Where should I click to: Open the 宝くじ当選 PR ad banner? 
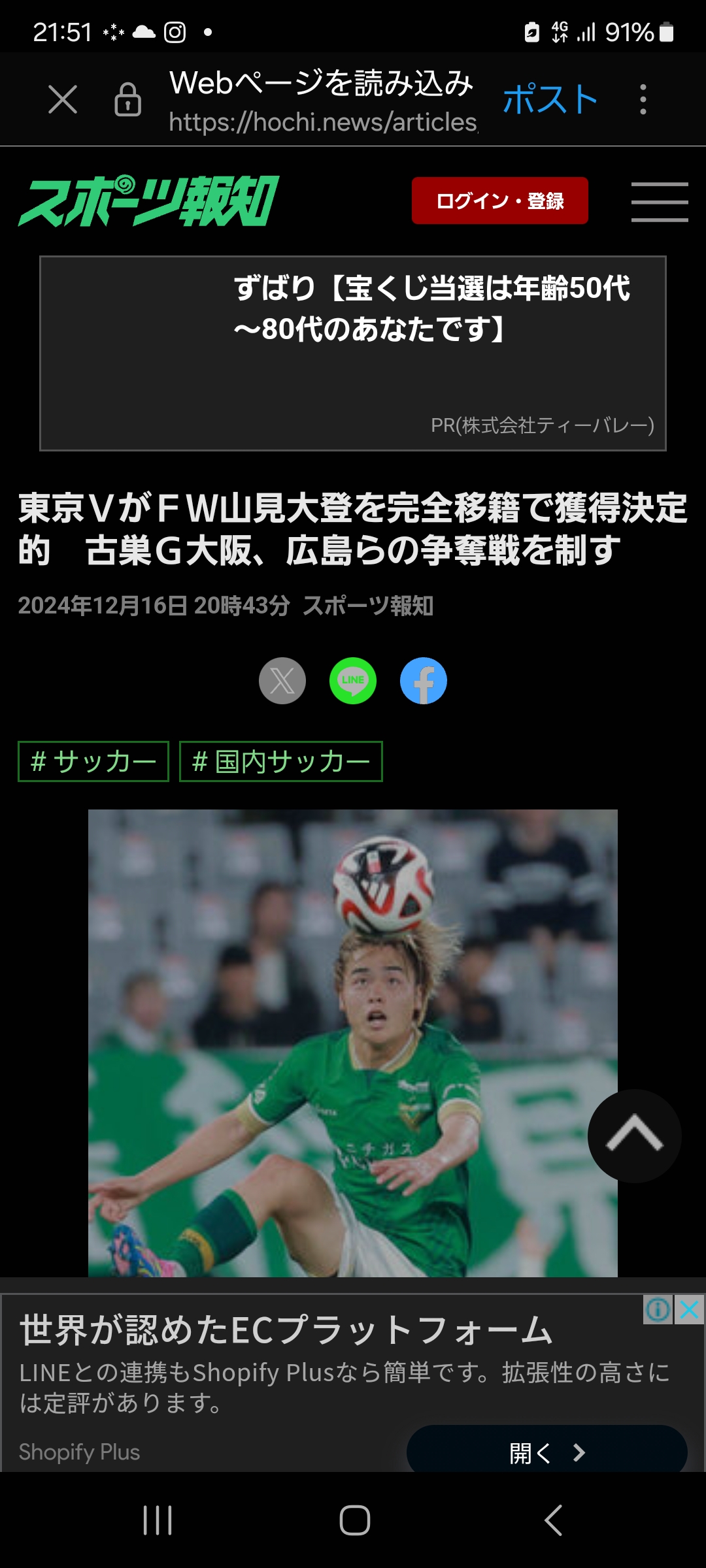click(353, 353)
